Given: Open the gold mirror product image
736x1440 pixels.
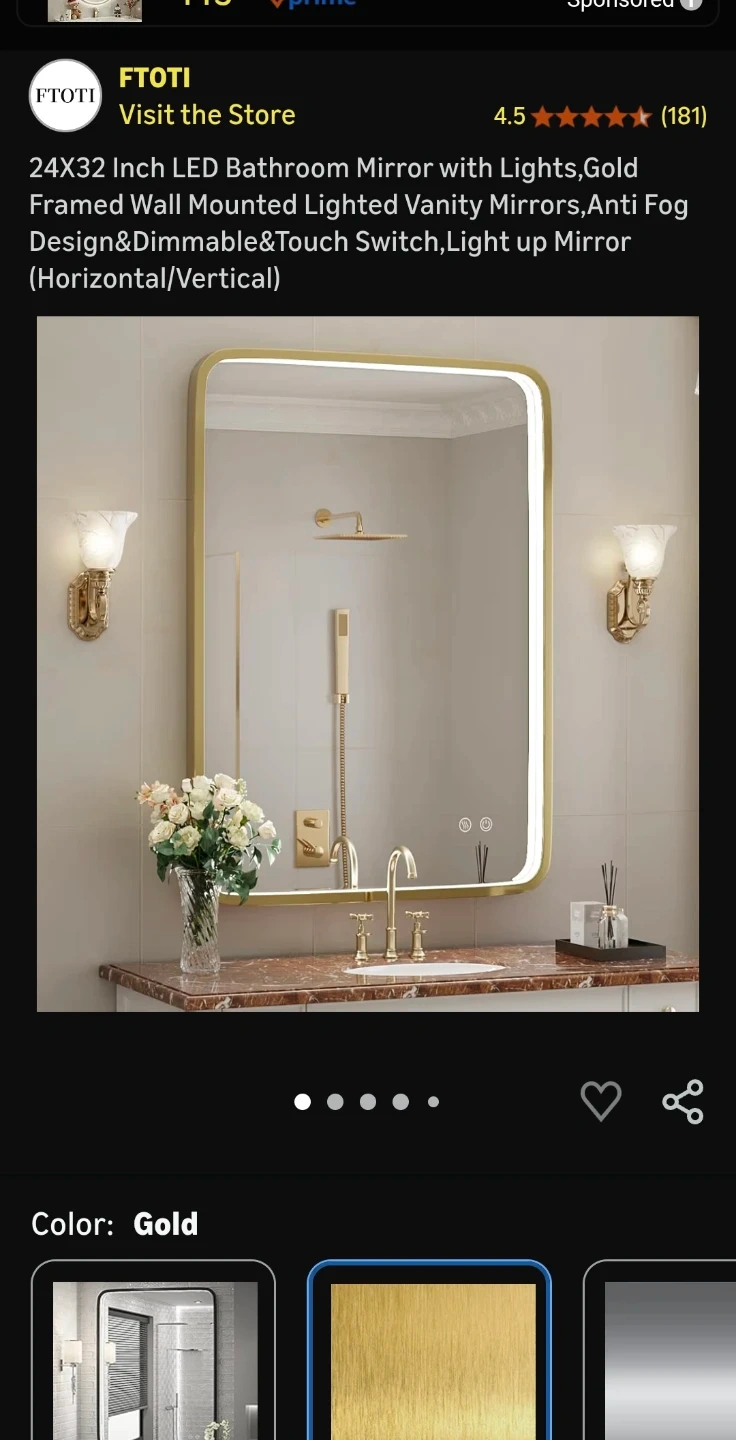Looking at the screenshot, I should pos(368,664).
